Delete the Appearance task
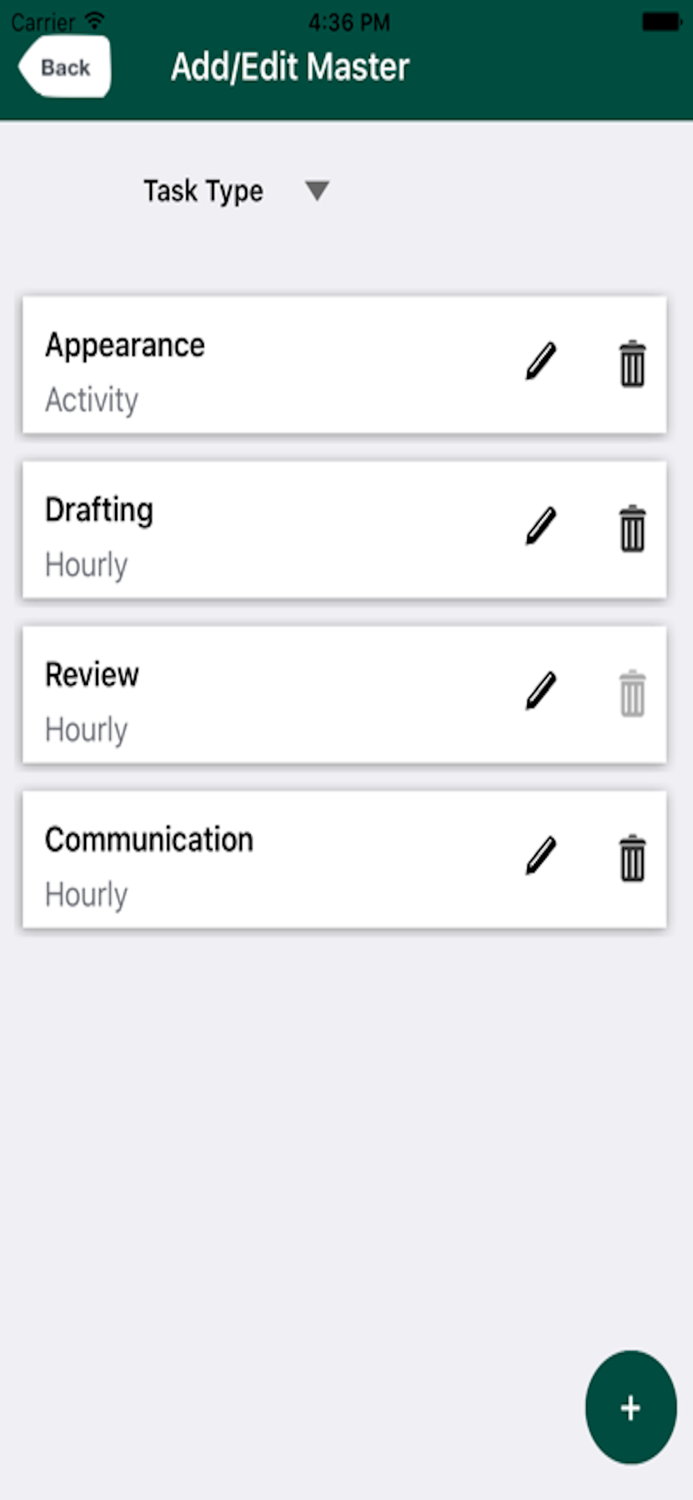Image resolution: width=693 pixels, height=1500 pixels. tap(632, 364)
